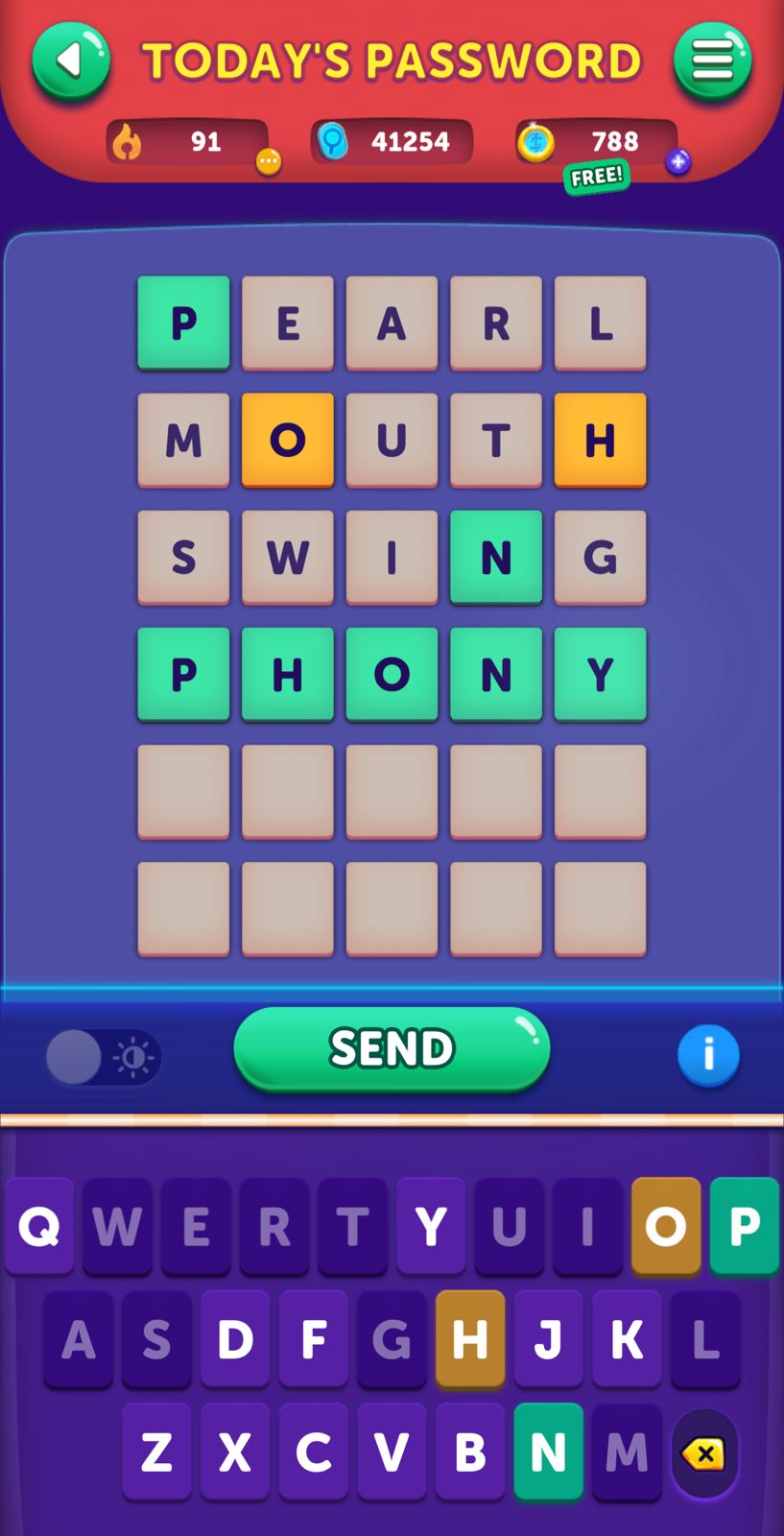Viewport: 784px width, 1536px height.
Task: Tap the Y key
Action: click(x=431, y=1226)
